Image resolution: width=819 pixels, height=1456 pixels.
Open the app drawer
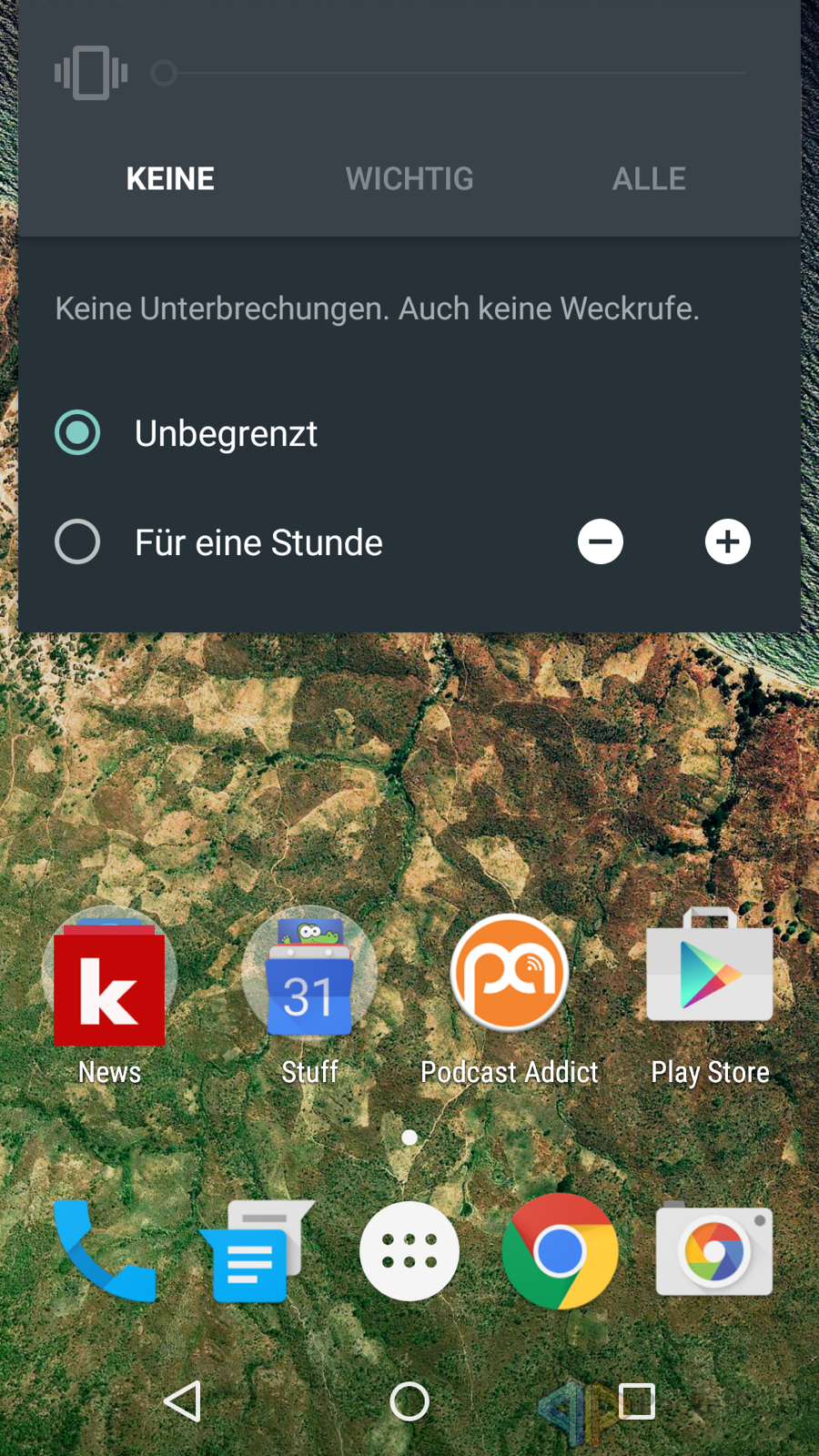click(409, 1251)
